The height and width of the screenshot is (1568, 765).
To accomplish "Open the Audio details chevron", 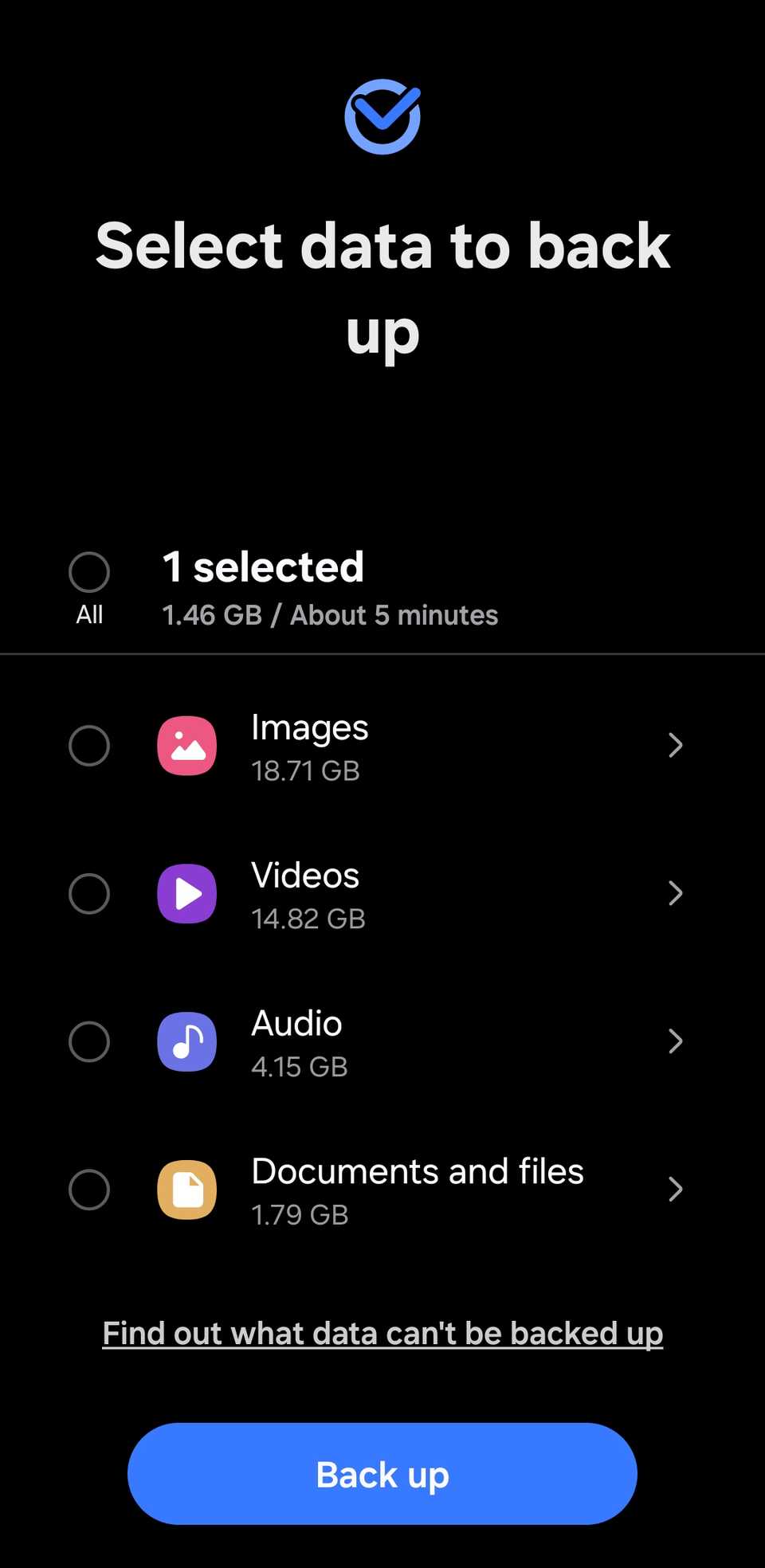I will pyautogui.click(x=675, y=1041).
